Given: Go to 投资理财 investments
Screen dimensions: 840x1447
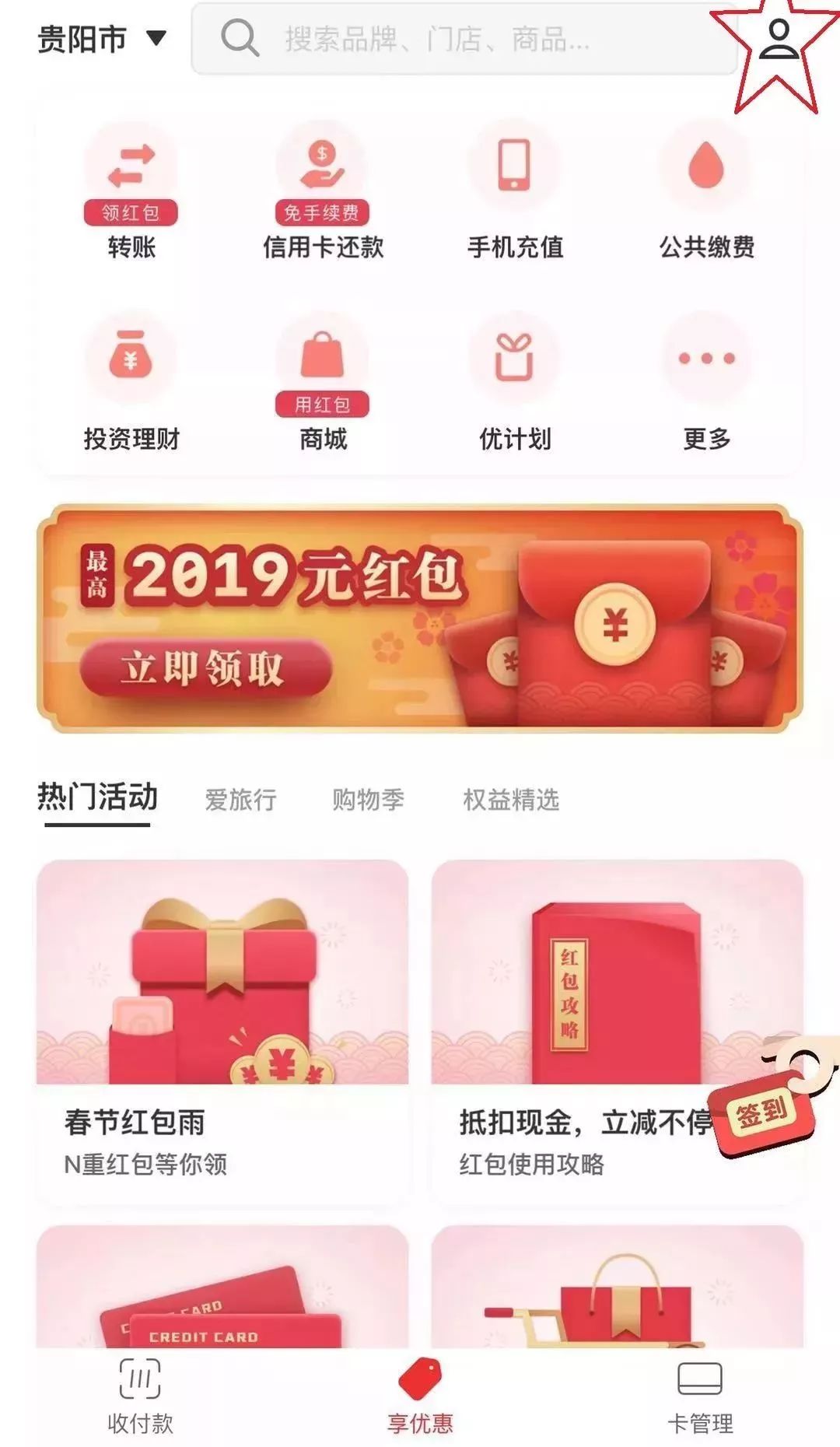Looking at the screenshot, I should pos(131,383).
